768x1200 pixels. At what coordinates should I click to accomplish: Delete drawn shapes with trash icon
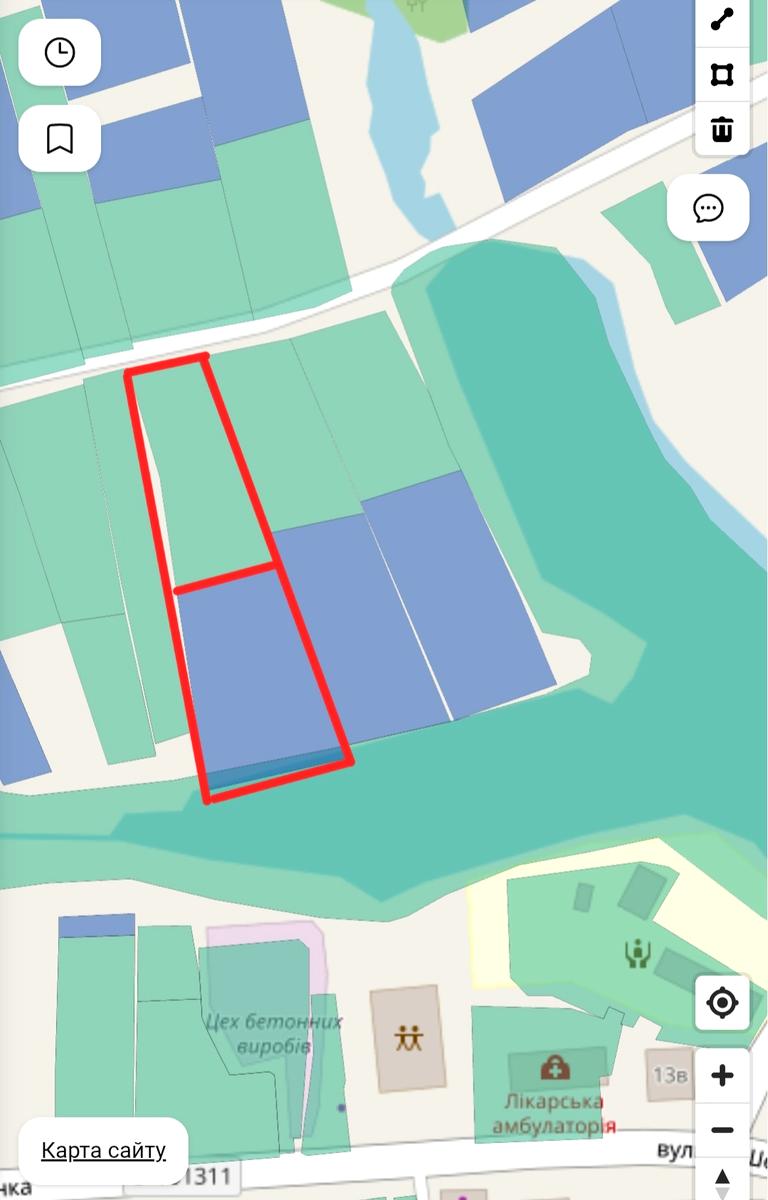click(x=722, y=129)
